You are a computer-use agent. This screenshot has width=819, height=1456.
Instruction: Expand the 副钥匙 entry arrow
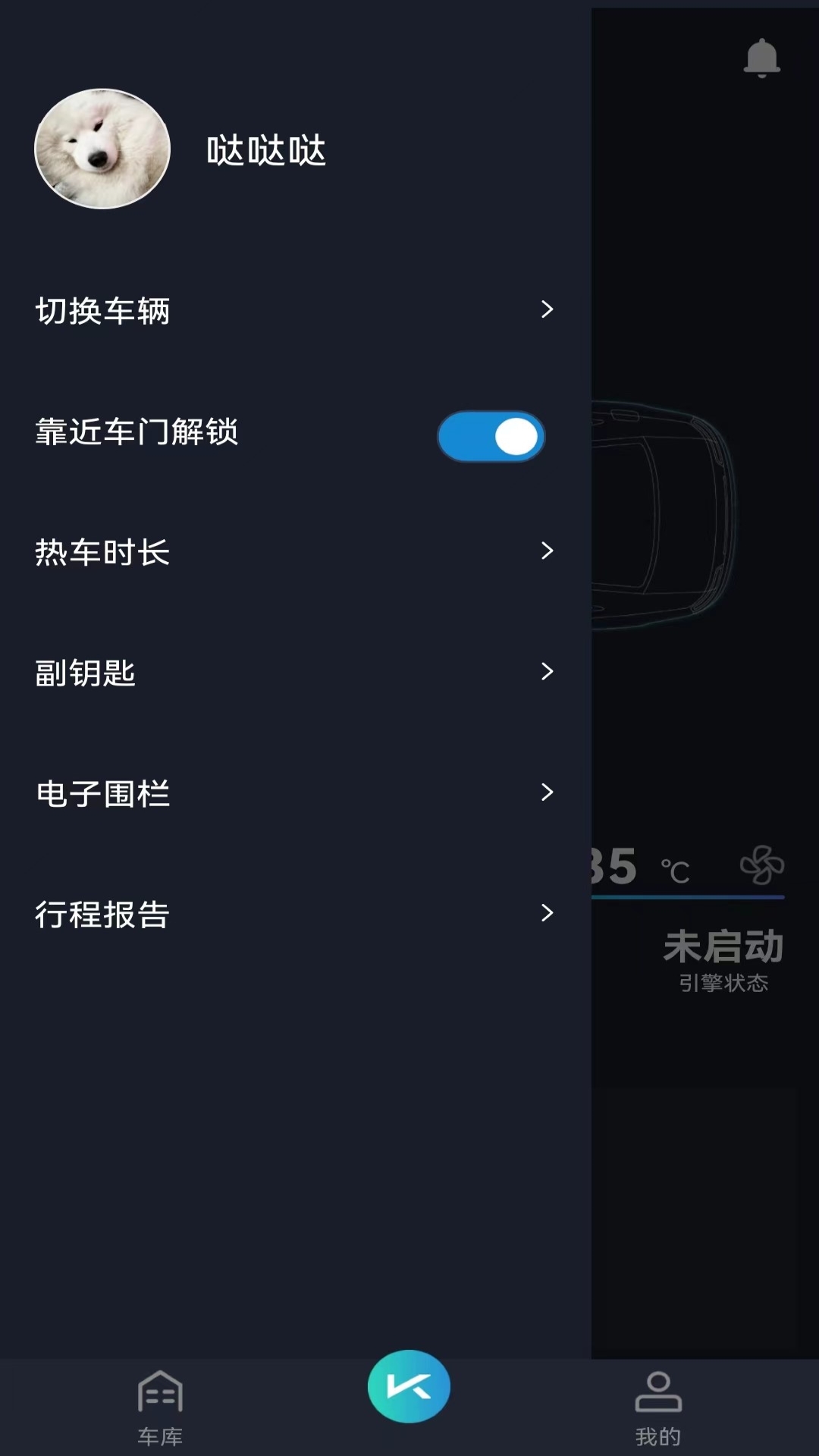(x=548, y=672)
